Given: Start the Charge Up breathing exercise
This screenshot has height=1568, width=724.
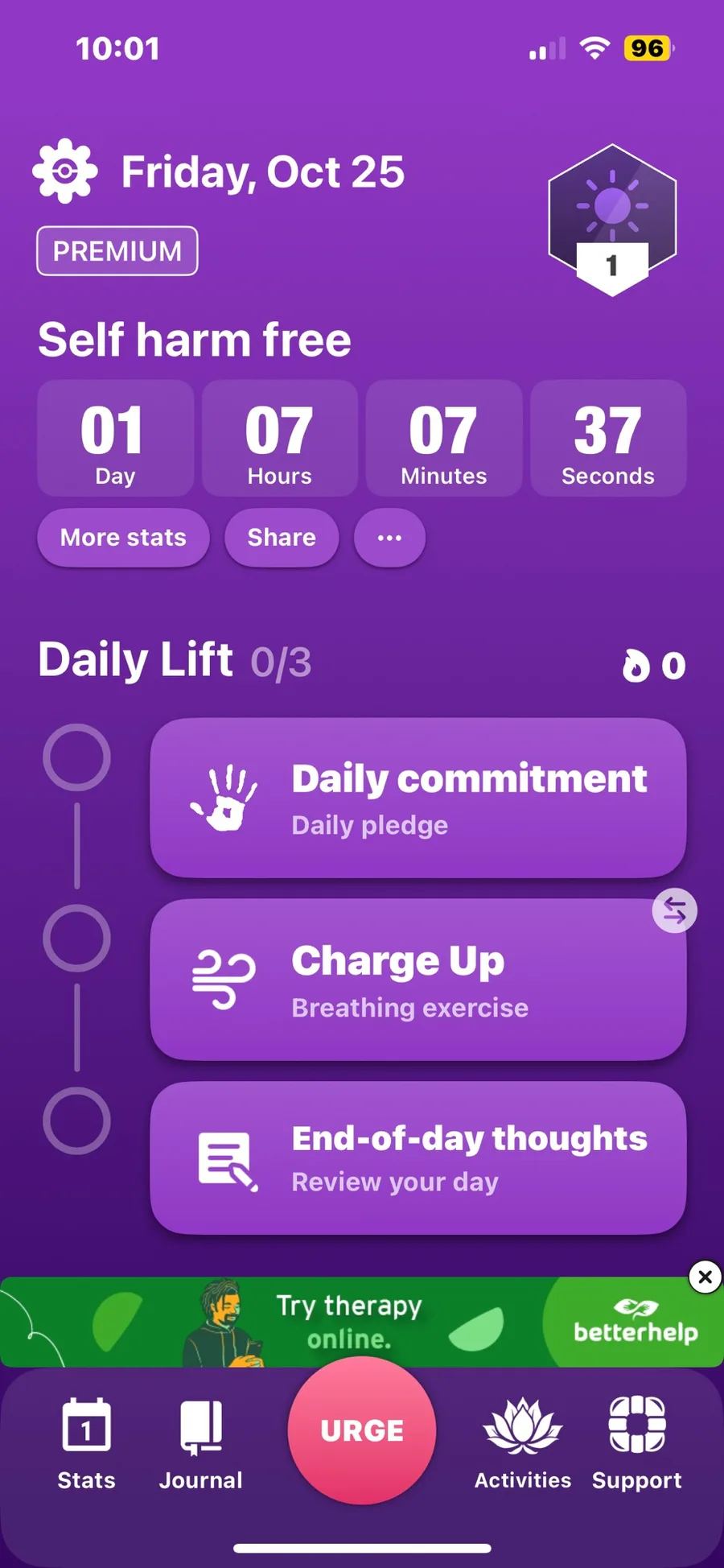Looking at the screenshot, I should pyautogui.click(x=418, y=980).
